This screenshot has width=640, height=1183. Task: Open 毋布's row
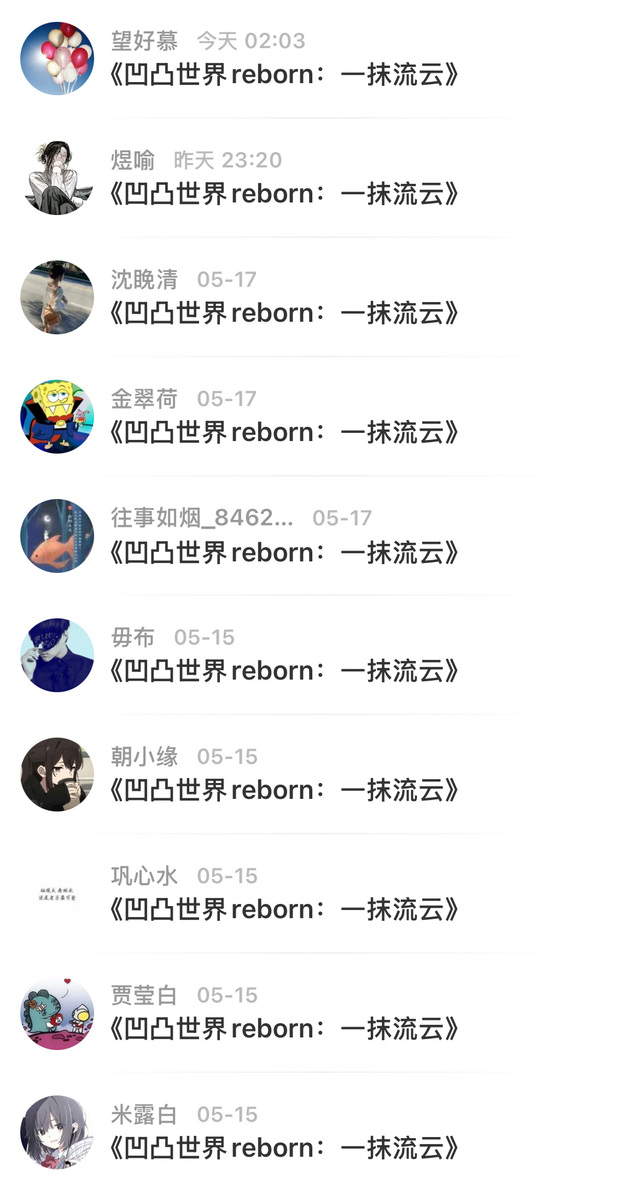point(284,671)
